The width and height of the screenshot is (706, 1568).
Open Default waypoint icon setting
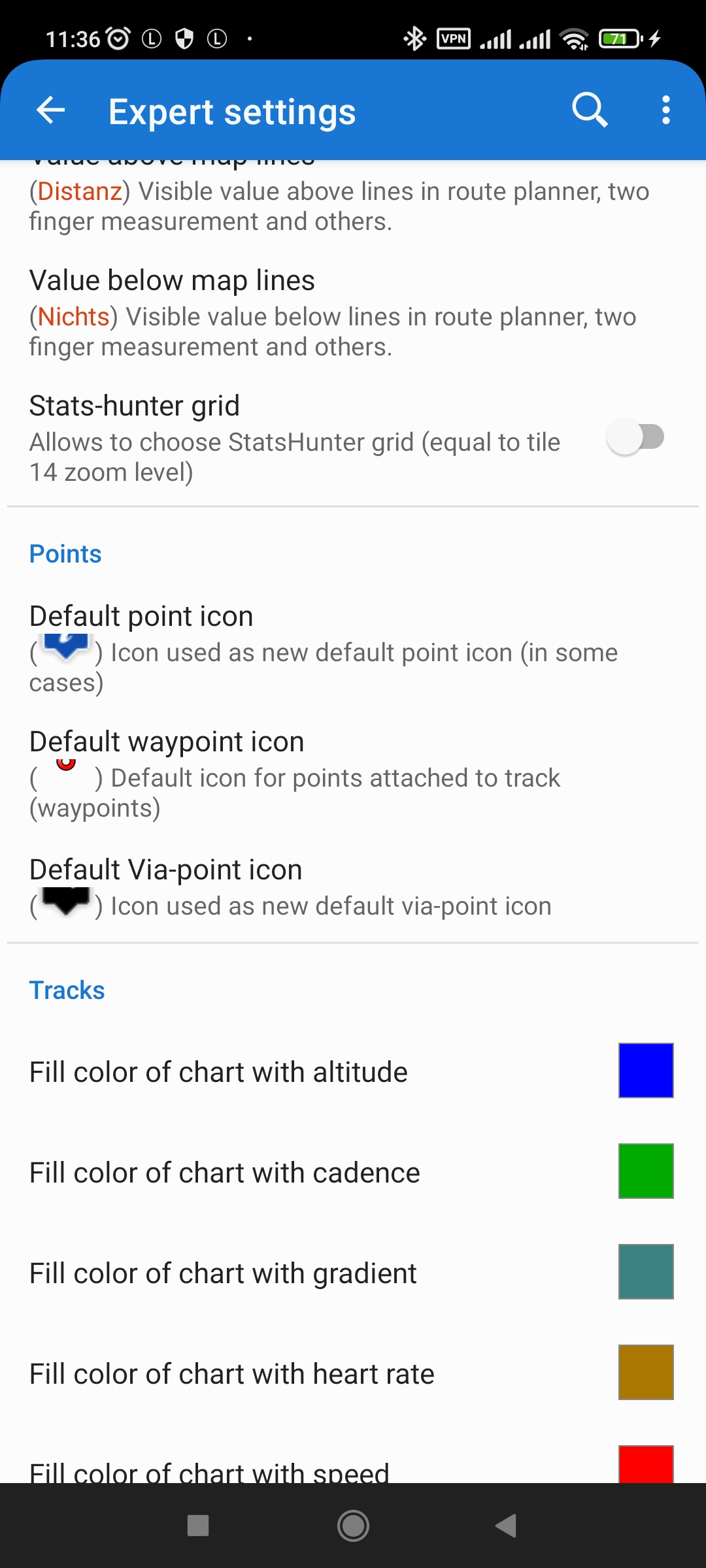333,774
